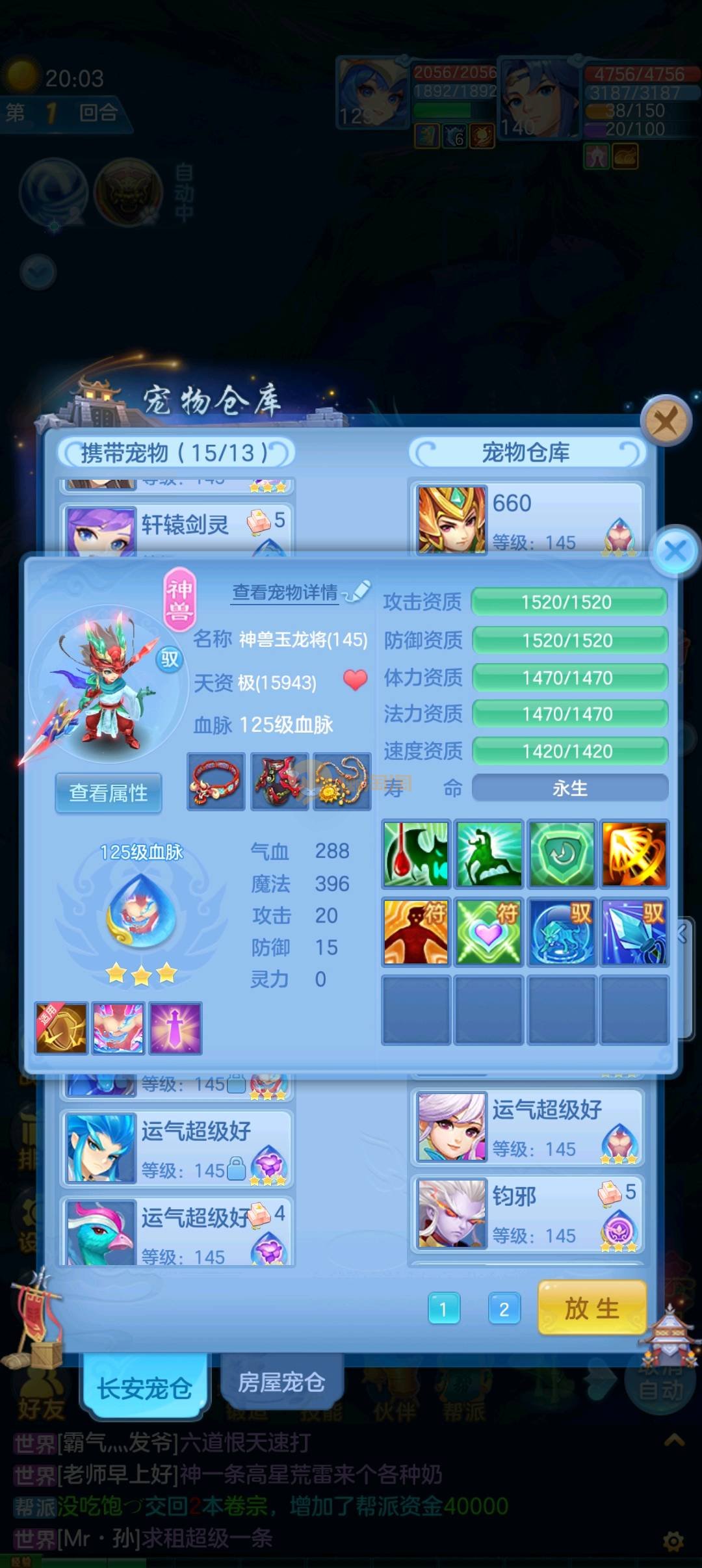Tap the 查看属性 button

pyautogui.click(x=109, y=792)
